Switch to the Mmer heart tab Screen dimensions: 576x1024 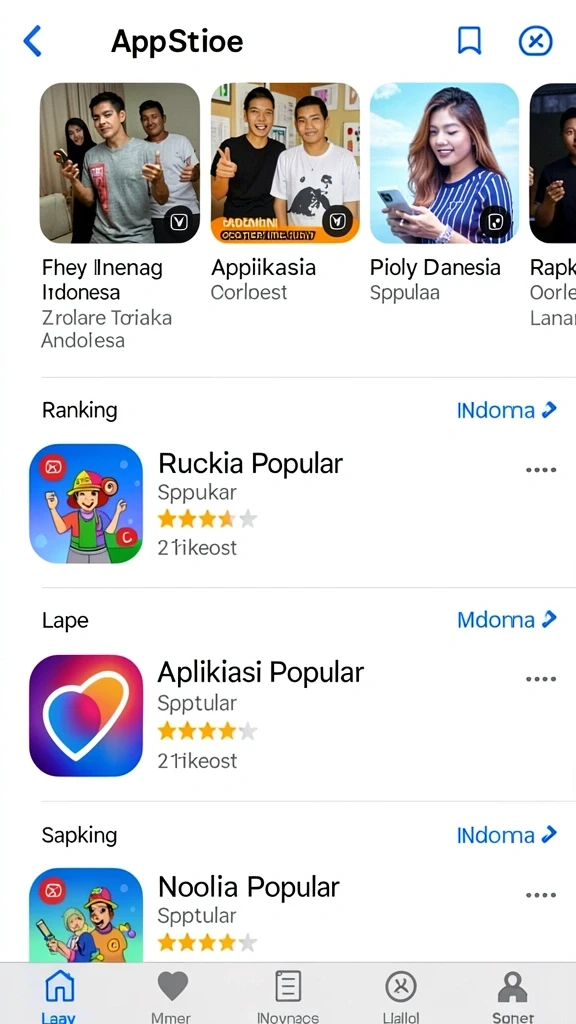[172, 995]
